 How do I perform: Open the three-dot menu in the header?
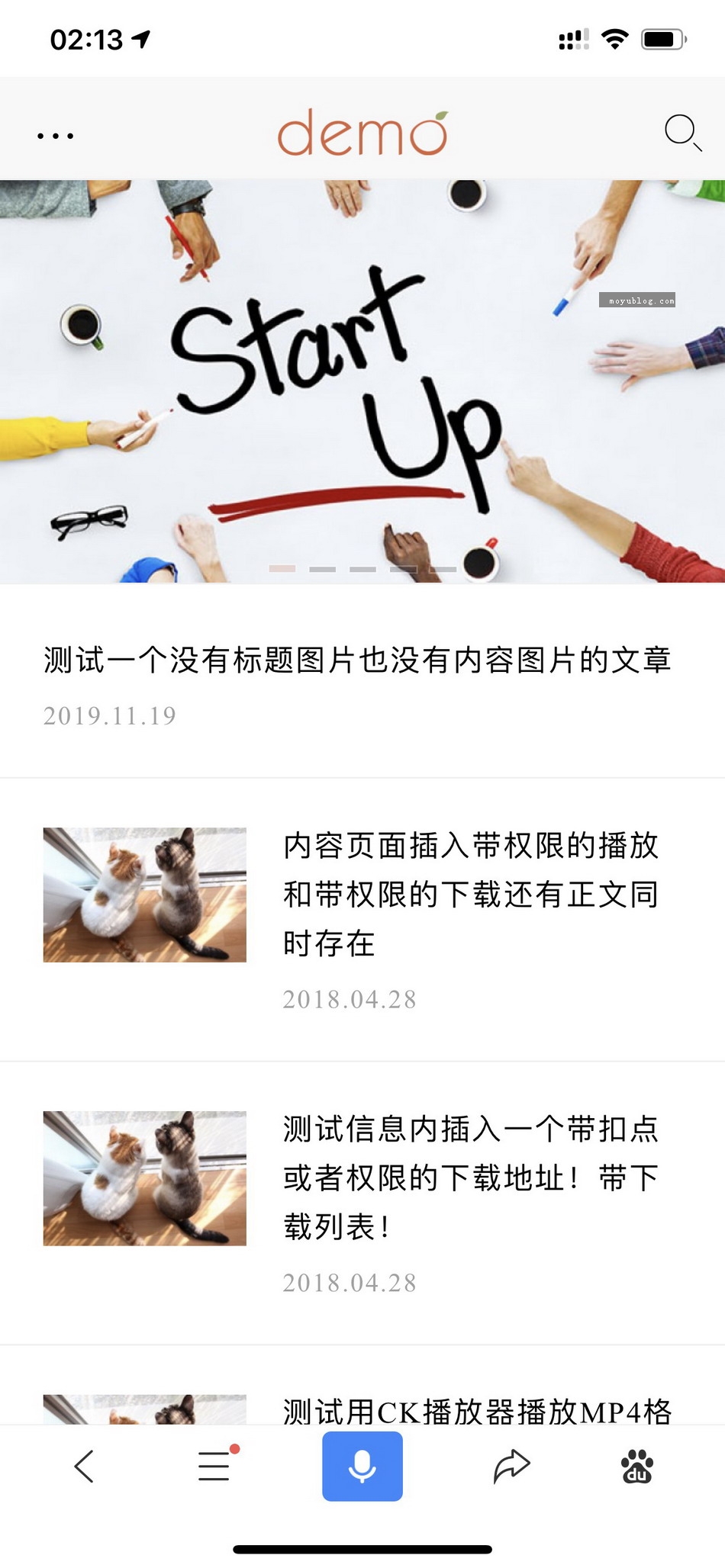pos(56,136)
